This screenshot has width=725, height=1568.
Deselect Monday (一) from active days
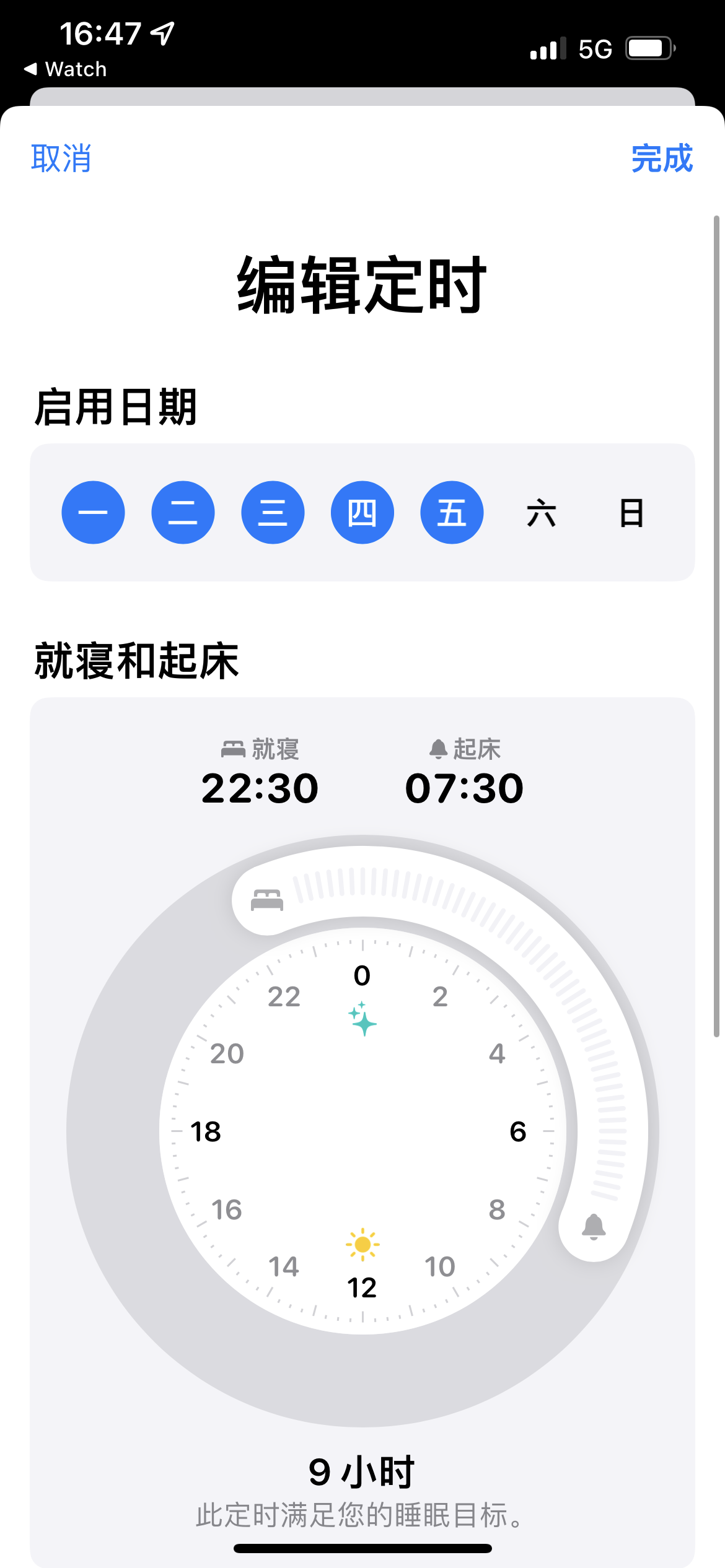(x=94, y=513)
